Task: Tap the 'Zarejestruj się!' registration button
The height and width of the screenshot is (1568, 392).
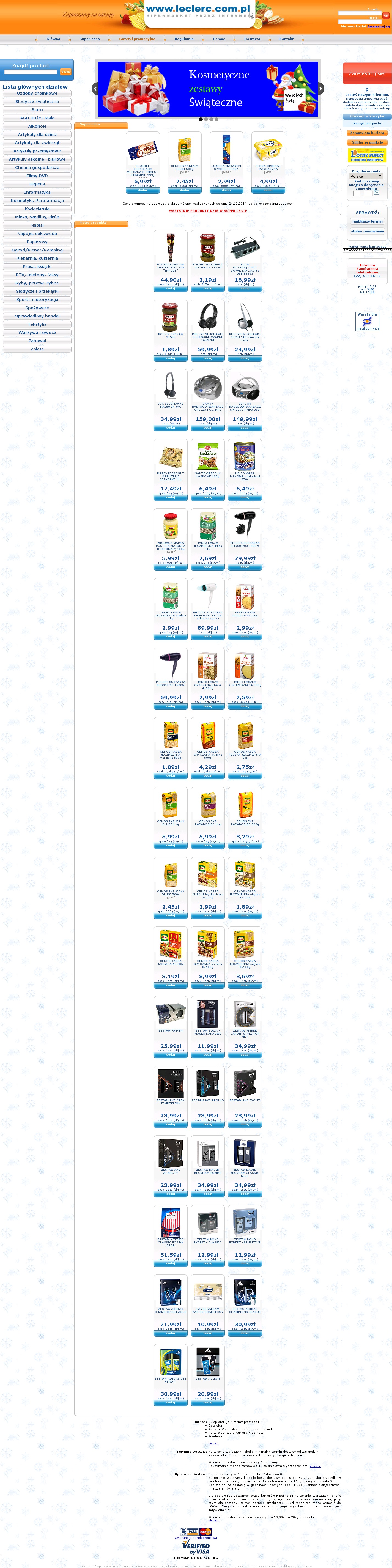Action: tap(366, 73)
